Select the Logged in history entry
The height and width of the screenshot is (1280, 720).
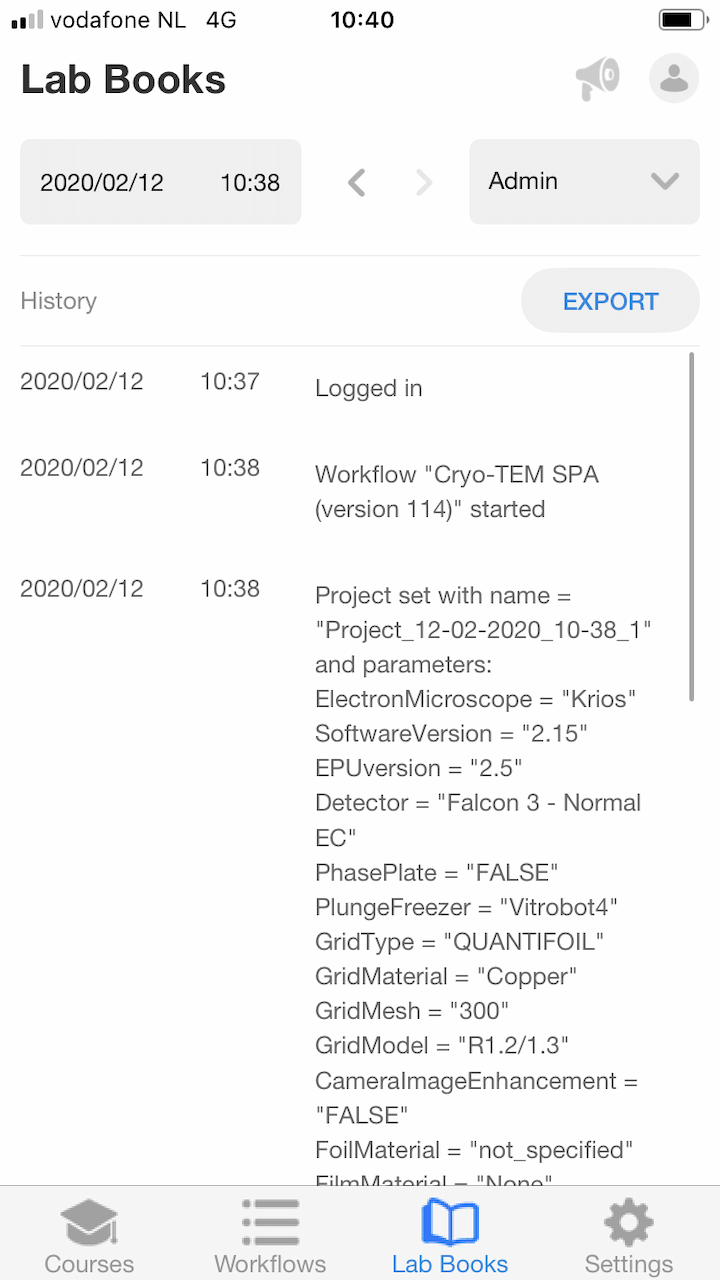pos(368,388)
